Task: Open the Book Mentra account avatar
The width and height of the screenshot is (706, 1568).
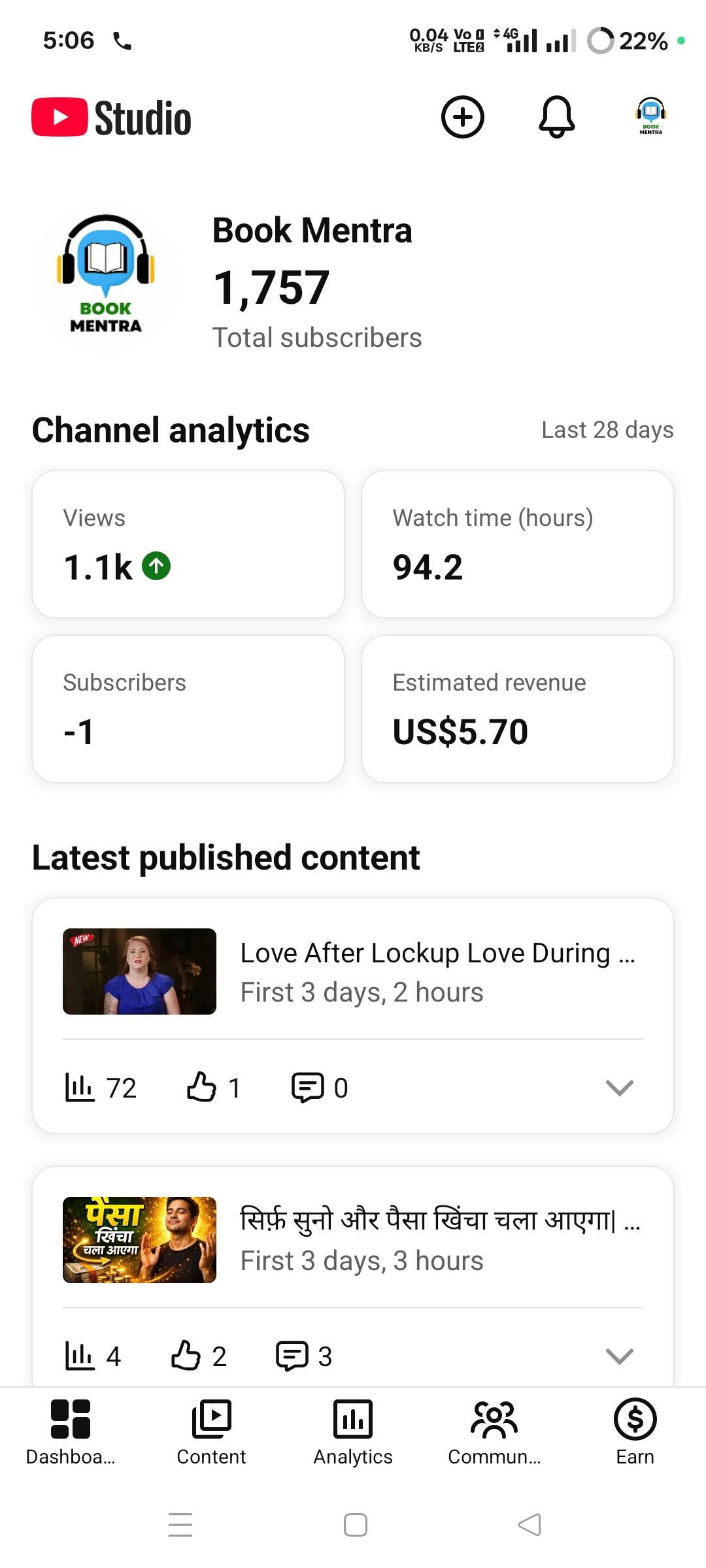Action: [x=650, y=118]
